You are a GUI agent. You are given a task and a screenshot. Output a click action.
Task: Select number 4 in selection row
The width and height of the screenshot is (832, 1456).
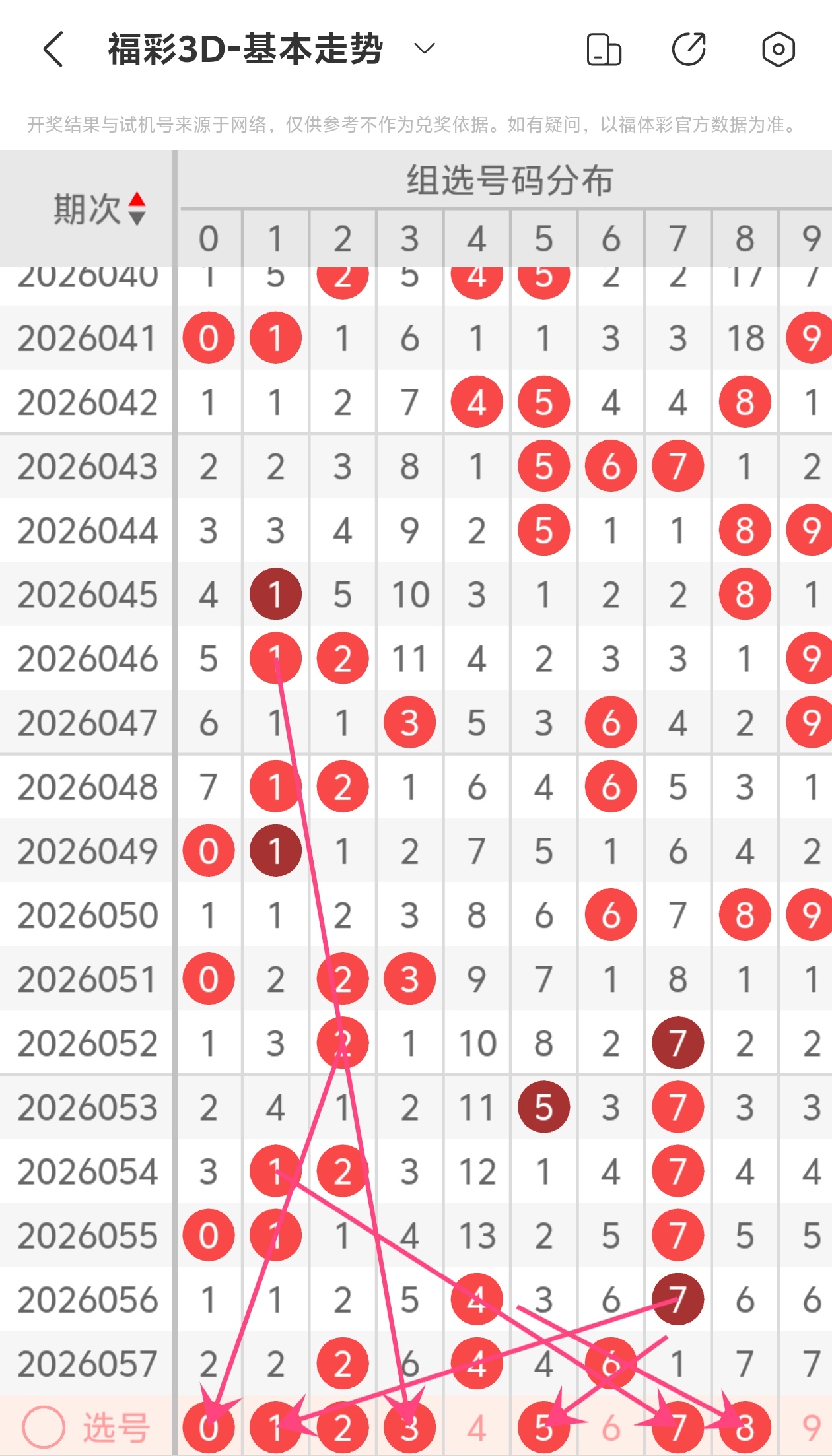476,1428
